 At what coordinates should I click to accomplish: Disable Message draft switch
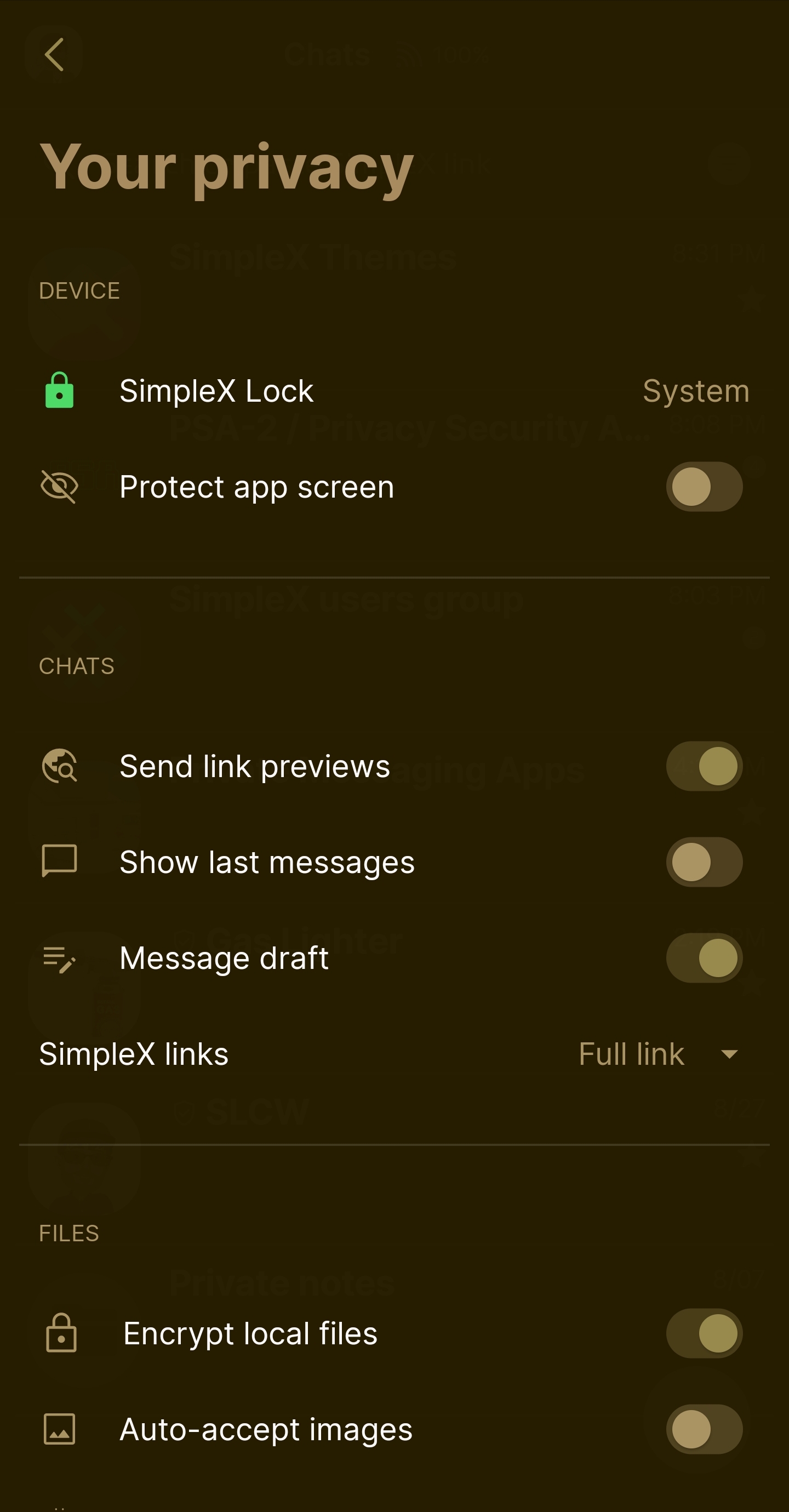704,958
